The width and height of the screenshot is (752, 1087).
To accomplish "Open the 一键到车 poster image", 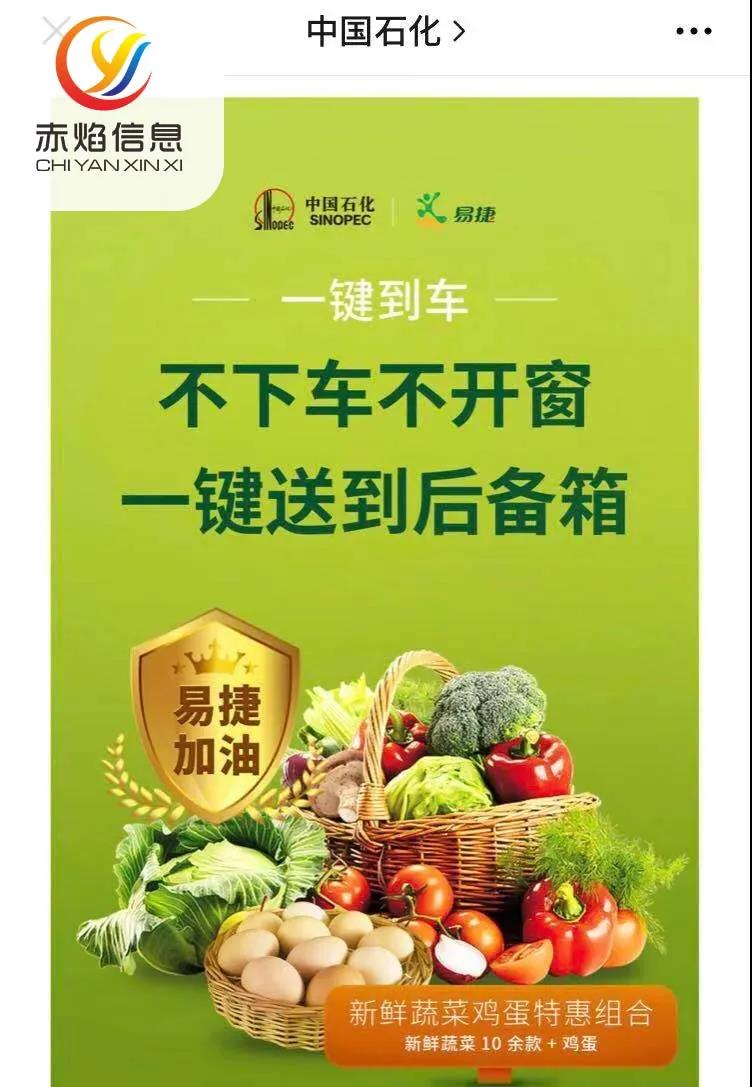I will click(x=375, y=600).
